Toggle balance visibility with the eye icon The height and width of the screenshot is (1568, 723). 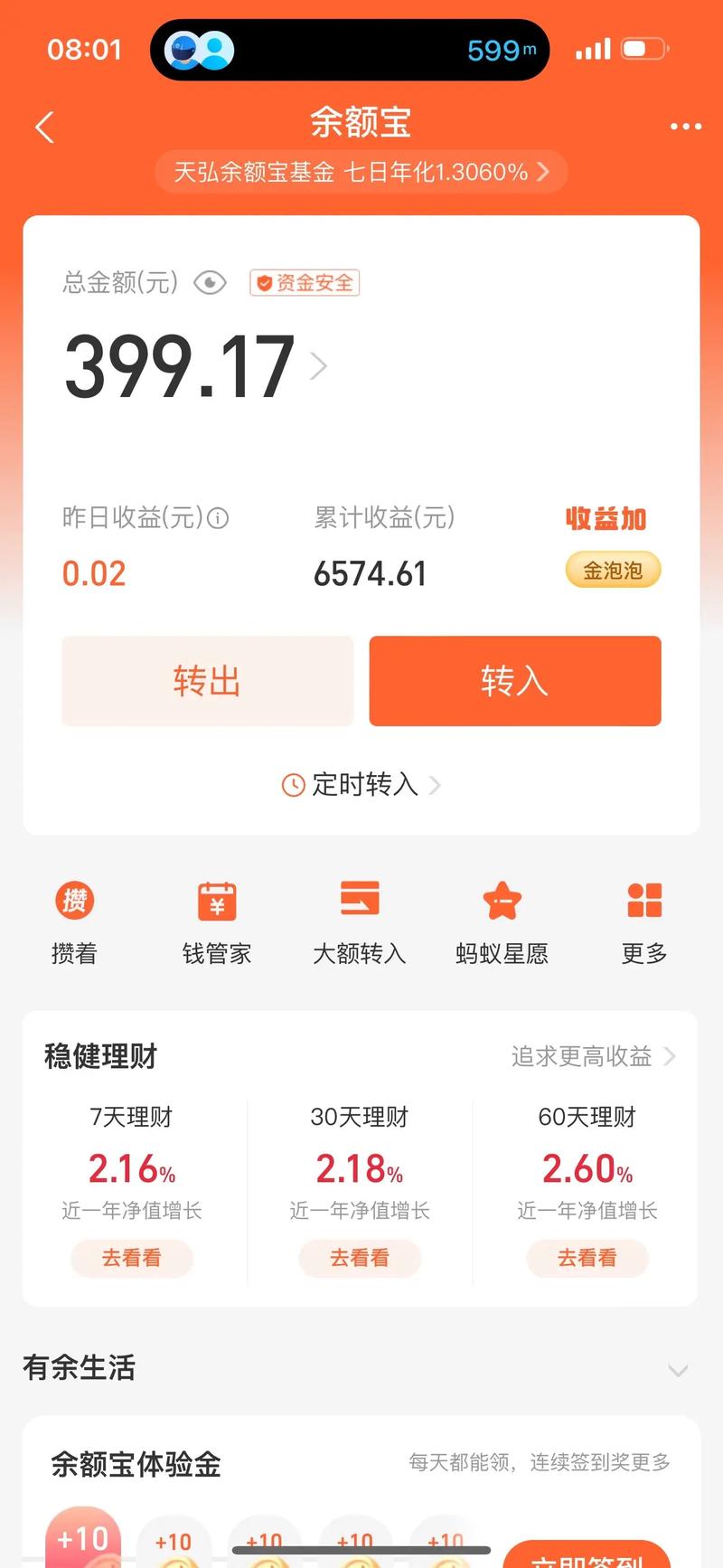210,282
